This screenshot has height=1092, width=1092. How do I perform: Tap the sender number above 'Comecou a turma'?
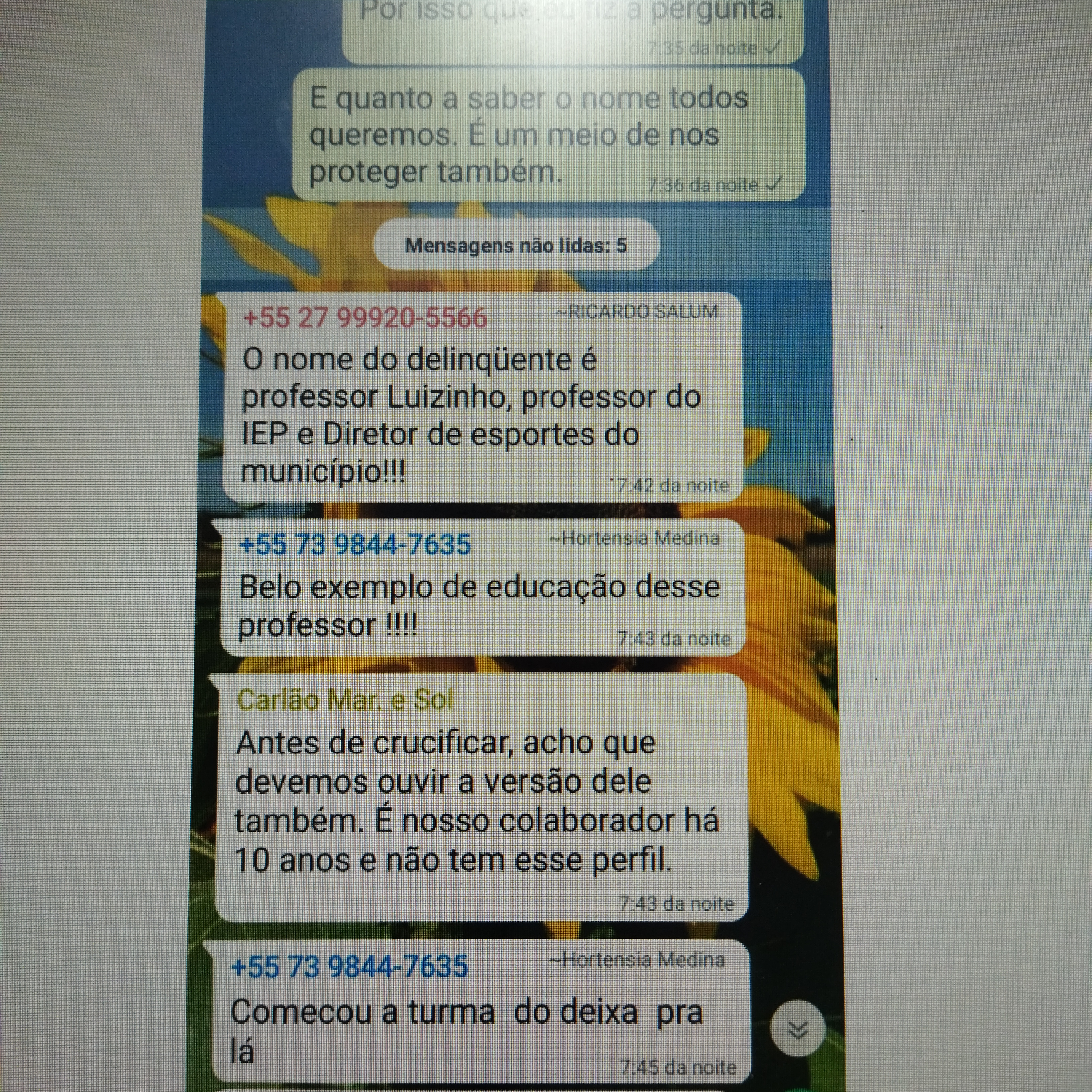tap(350, 966)
